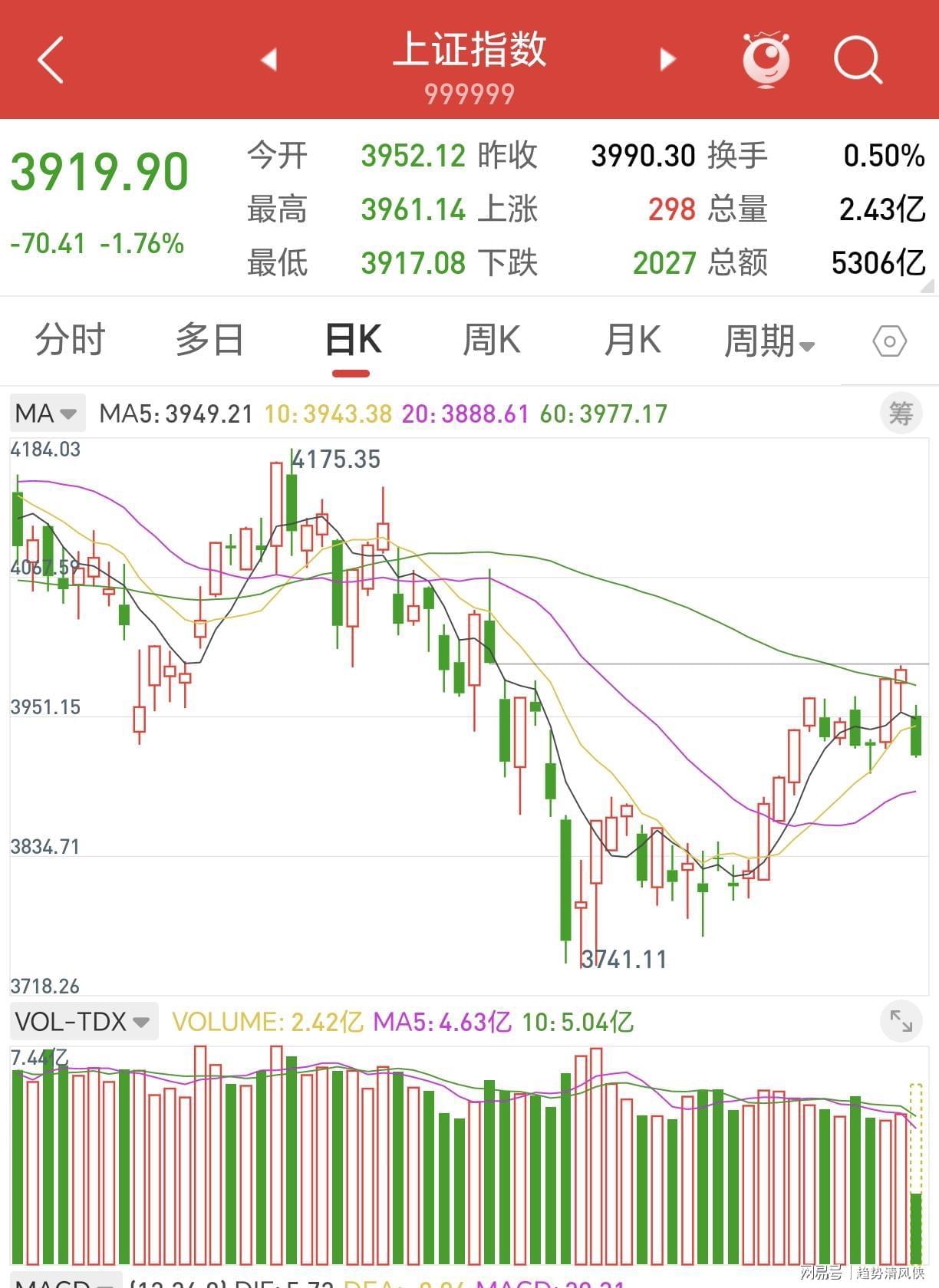Open the mascot assistant icon
This screenshot has width=939, height=1288.
tap(766, 59)
